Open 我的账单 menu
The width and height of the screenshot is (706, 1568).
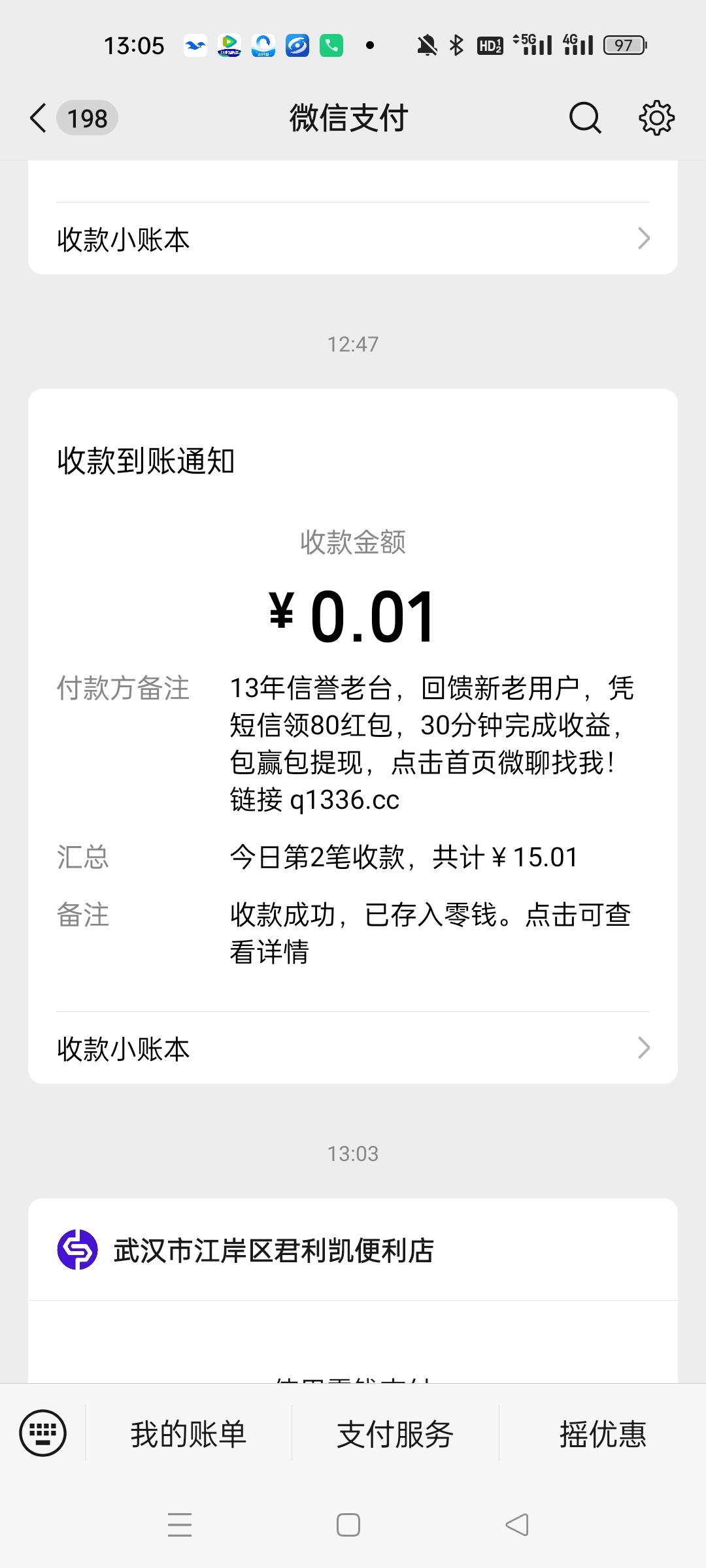[x=188, y=1434]
